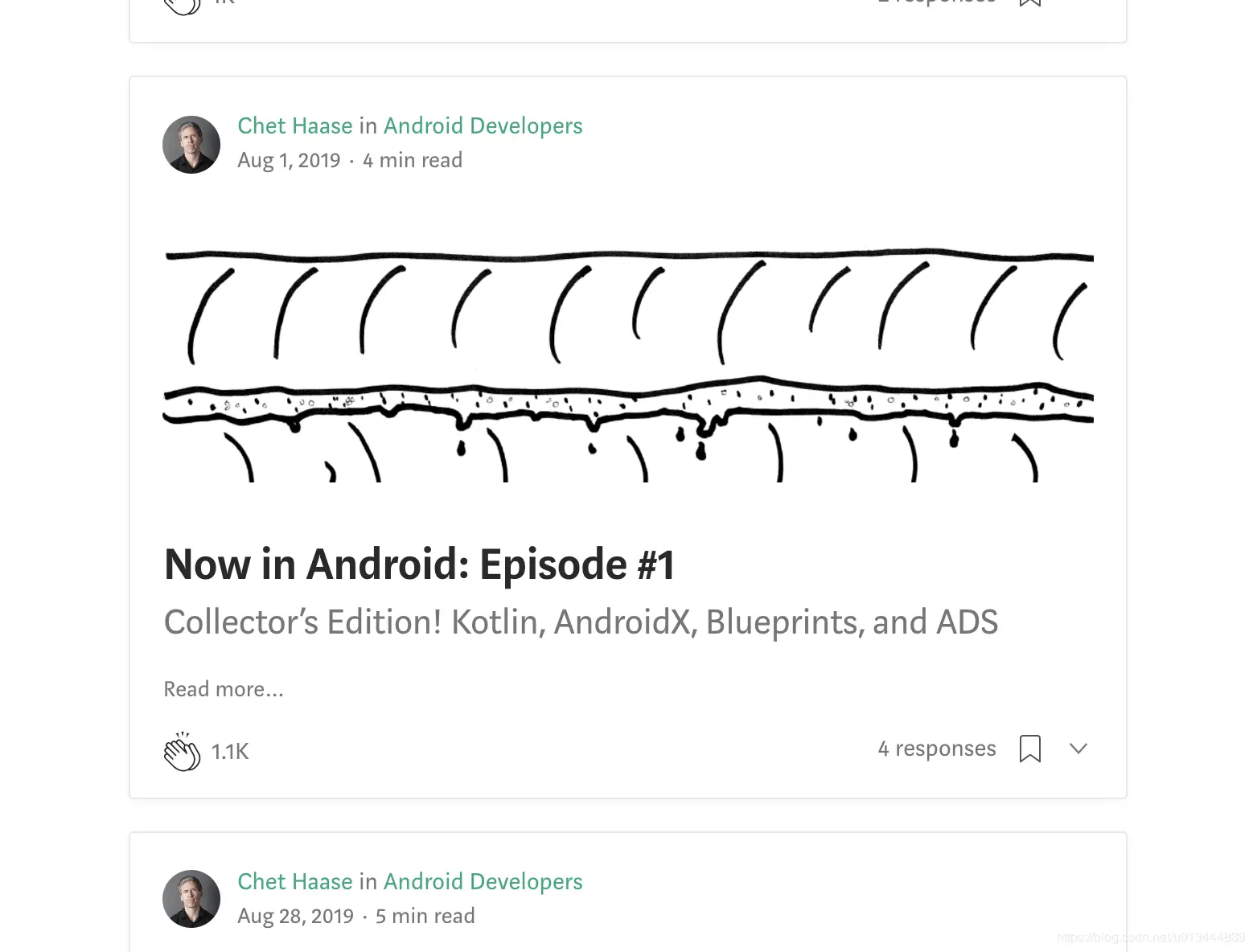Expand the chevron menu next to 4 responses

(1078, 749)
